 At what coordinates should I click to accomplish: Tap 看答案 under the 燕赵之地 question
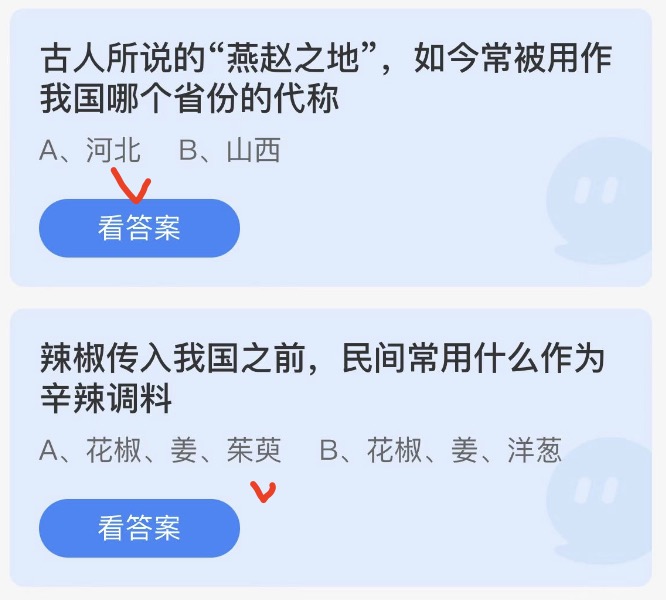pos(139,228)
